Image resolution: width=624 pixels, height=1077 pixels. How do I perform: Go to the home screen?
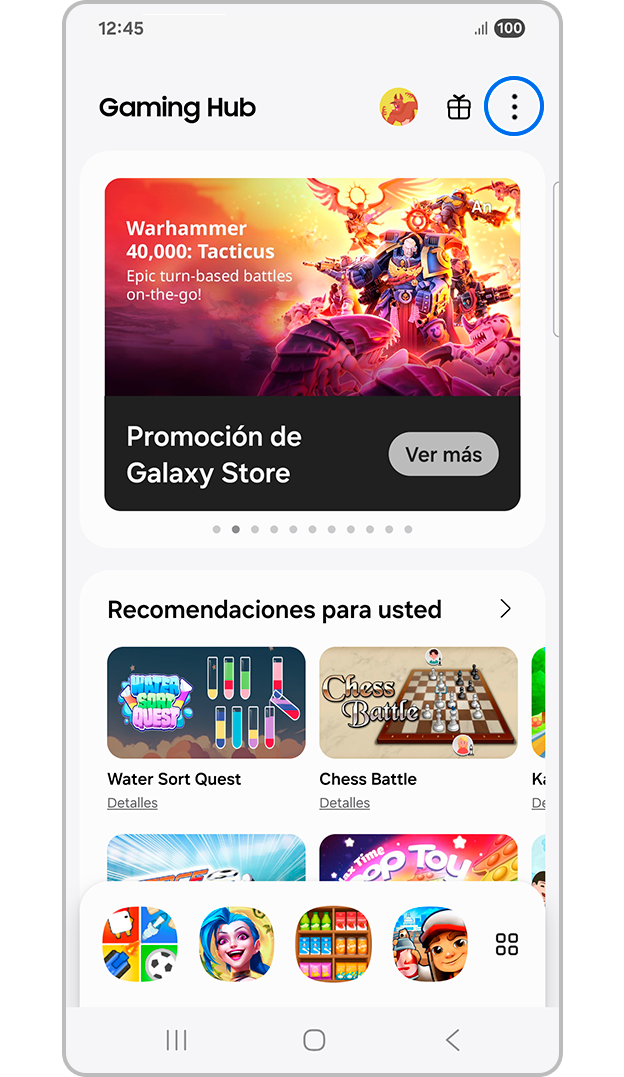tap(314, 1040)
